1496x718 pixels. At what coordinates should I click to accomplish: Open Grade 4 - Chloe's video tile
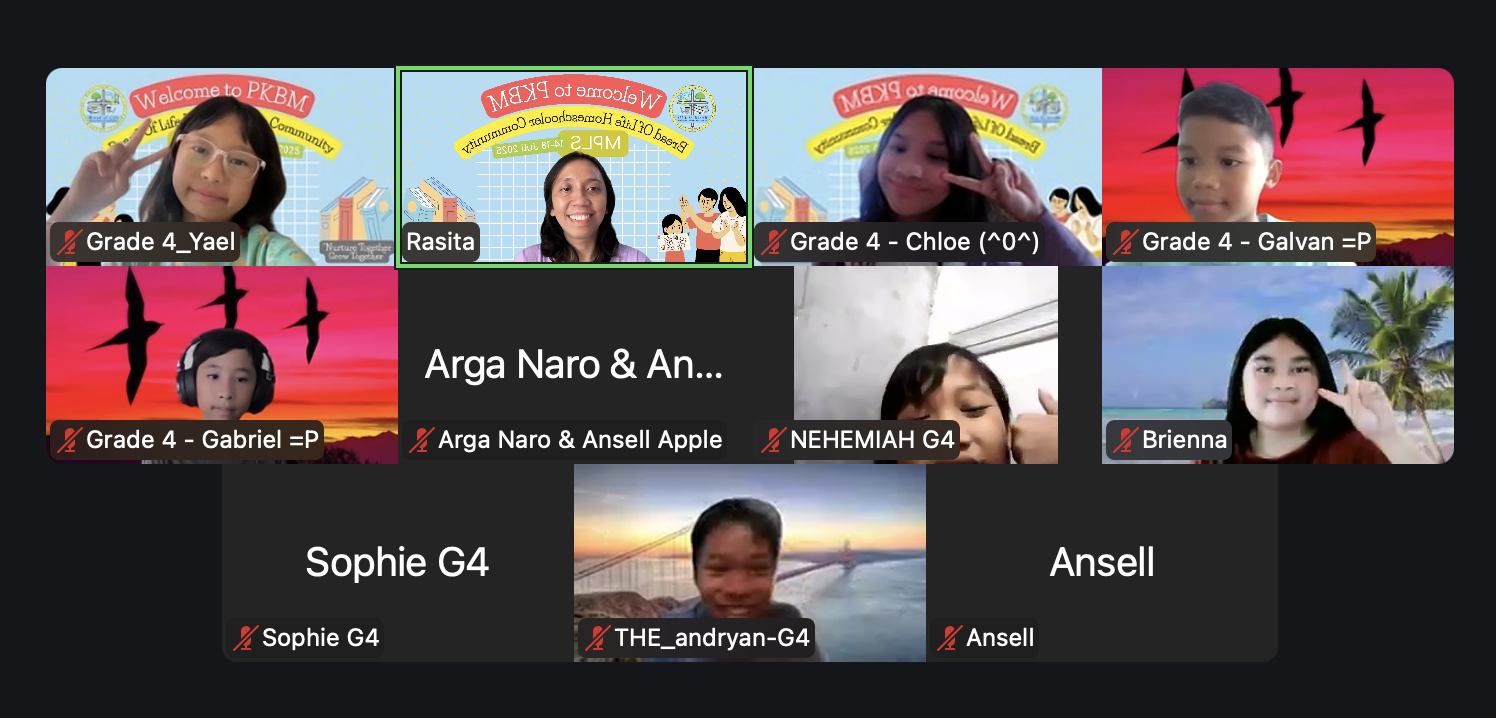click(926, 165)
